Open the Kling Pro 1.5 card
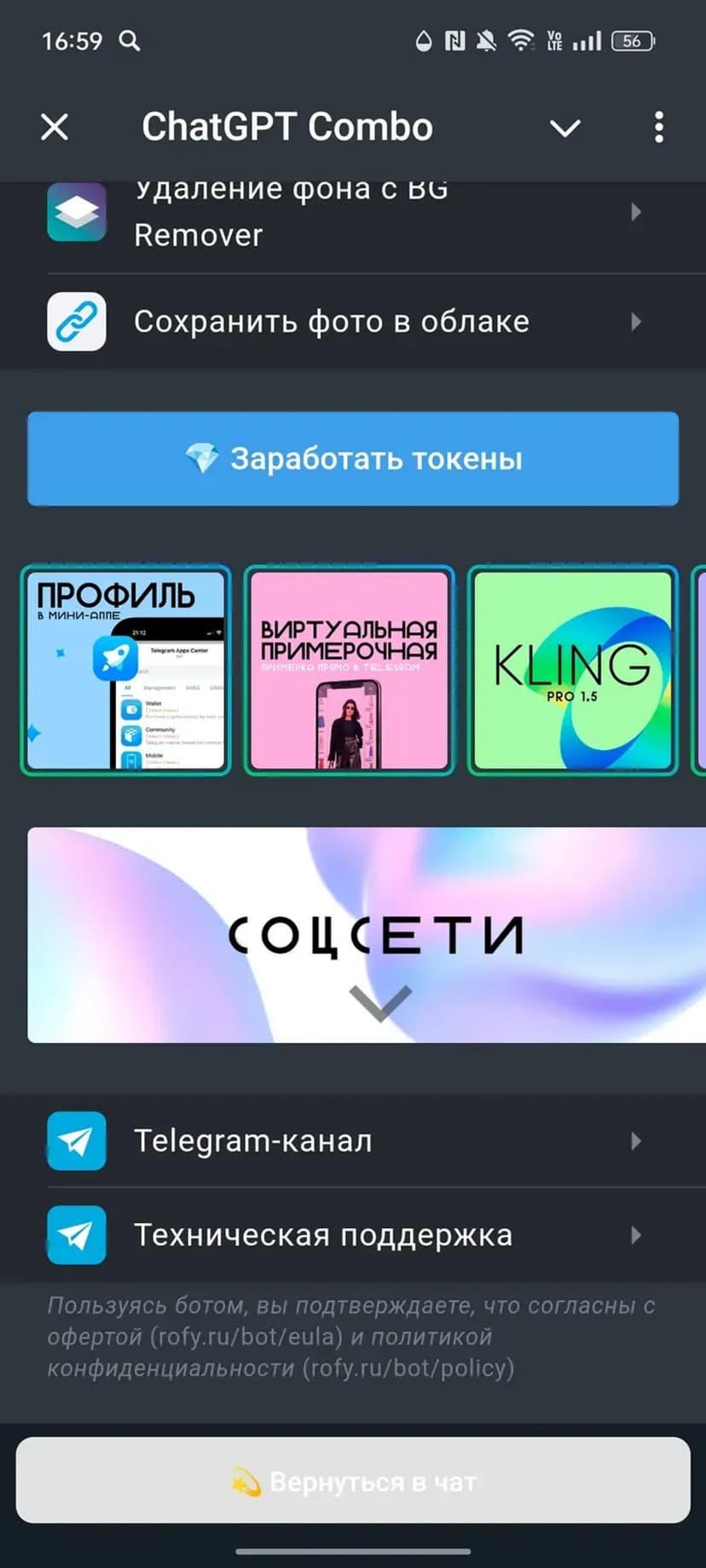 click(x=572, y=671)
